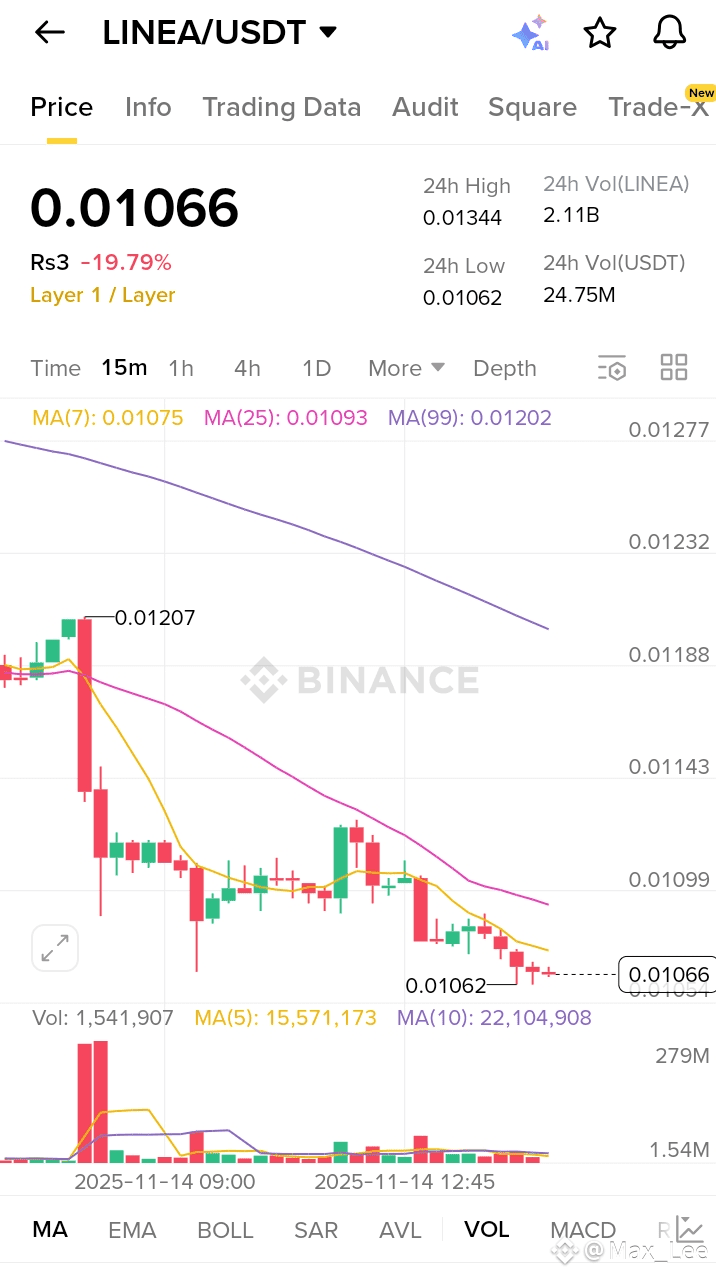This screenshot has height=1276, width=716.
Task: Open the Audit tab
Action: (x=425, y=107)
